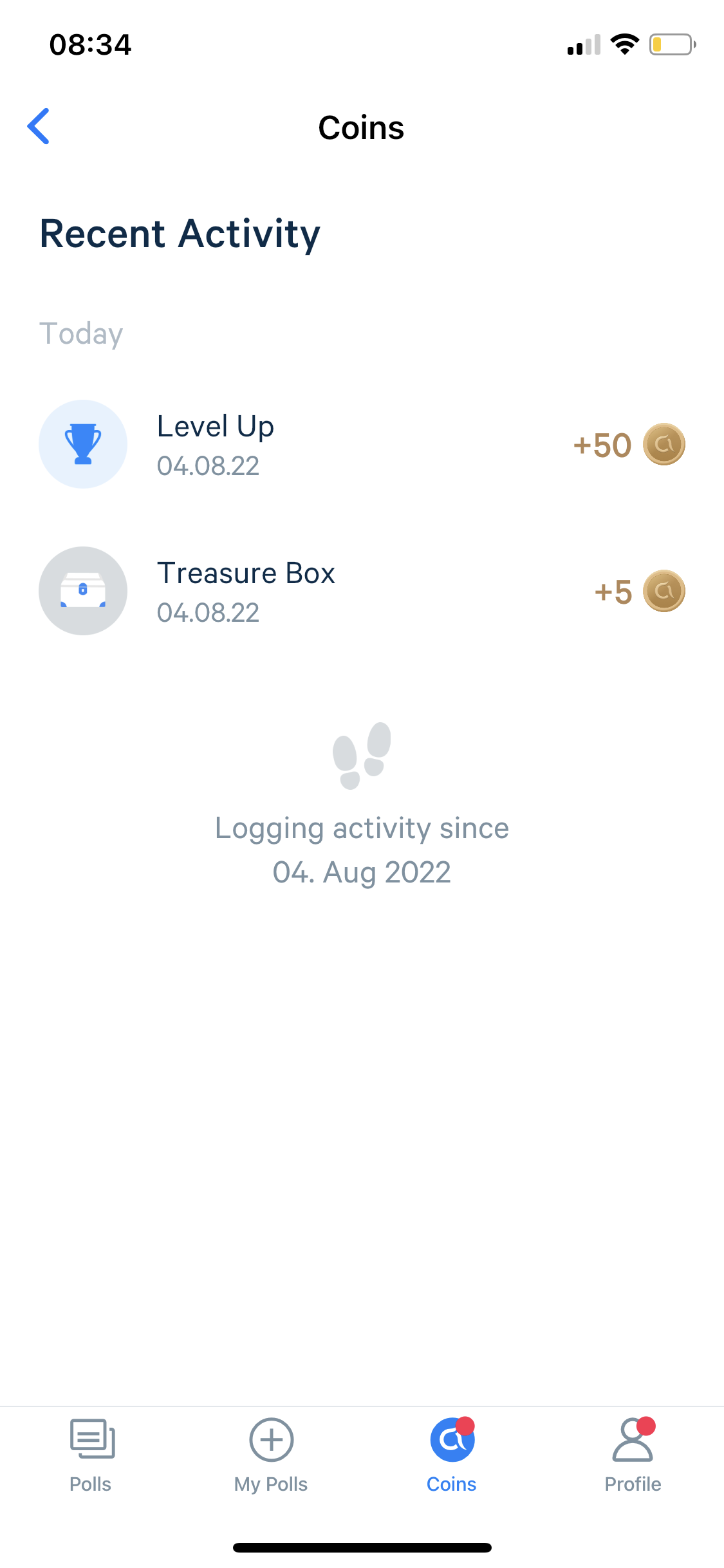Viewport: 724px width, 1568px height.
Task: Select the Level Up activity entry
Action: click(257, 443)
